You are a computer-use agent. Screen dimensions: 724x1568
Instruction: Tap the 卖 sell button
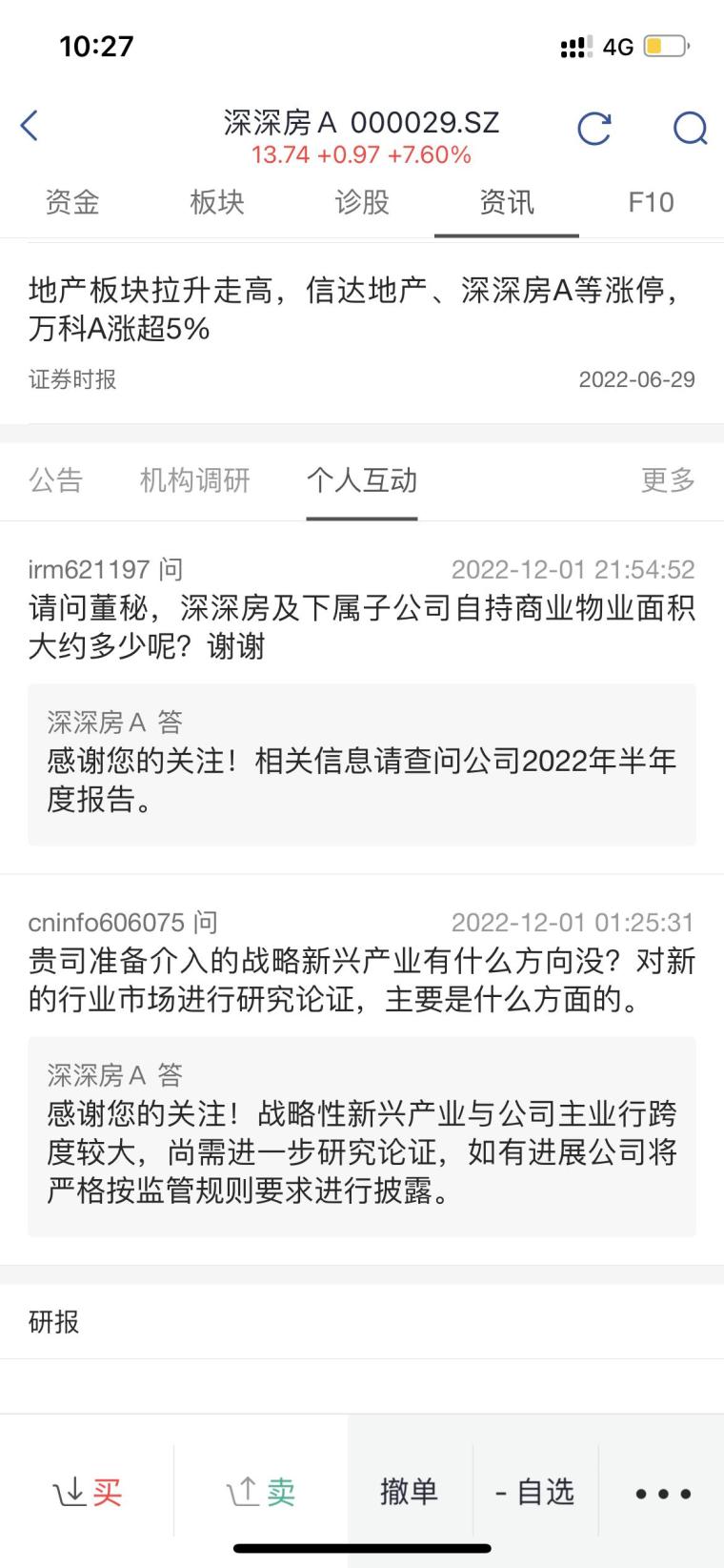[261, 1492]
